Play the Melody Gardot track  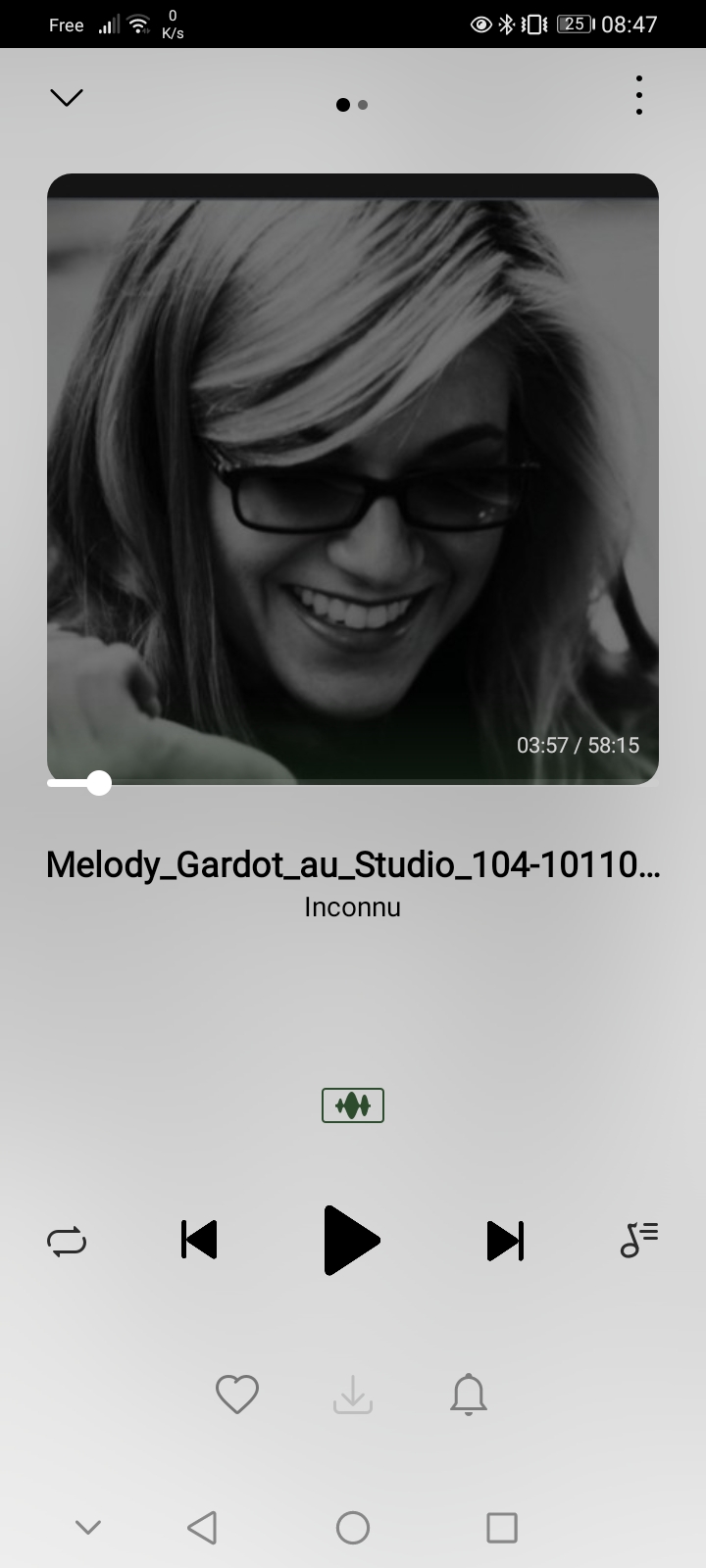(352, 1240)
